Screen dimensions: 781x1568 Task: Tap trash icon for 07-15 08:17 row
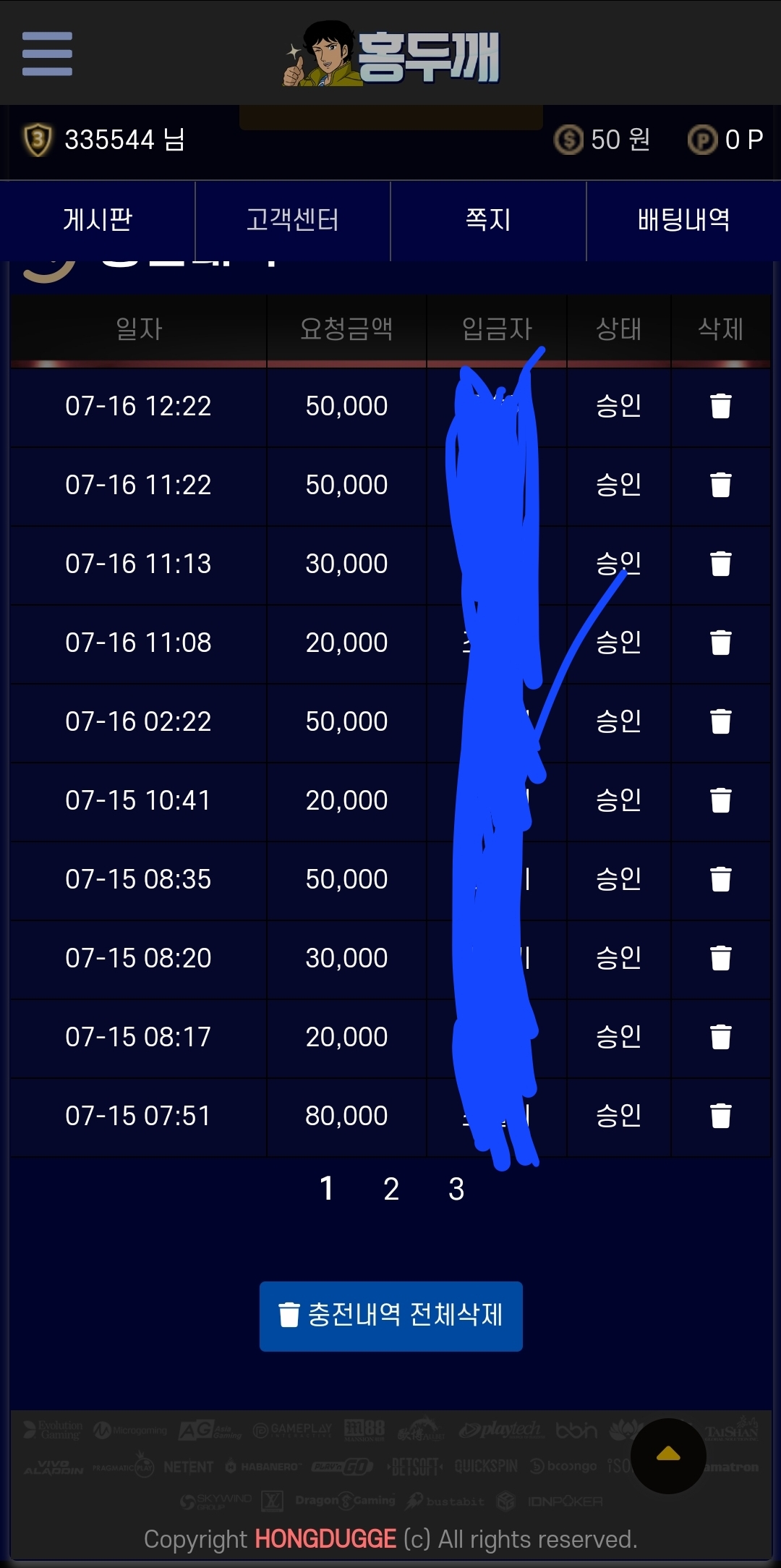[721, 1037]
